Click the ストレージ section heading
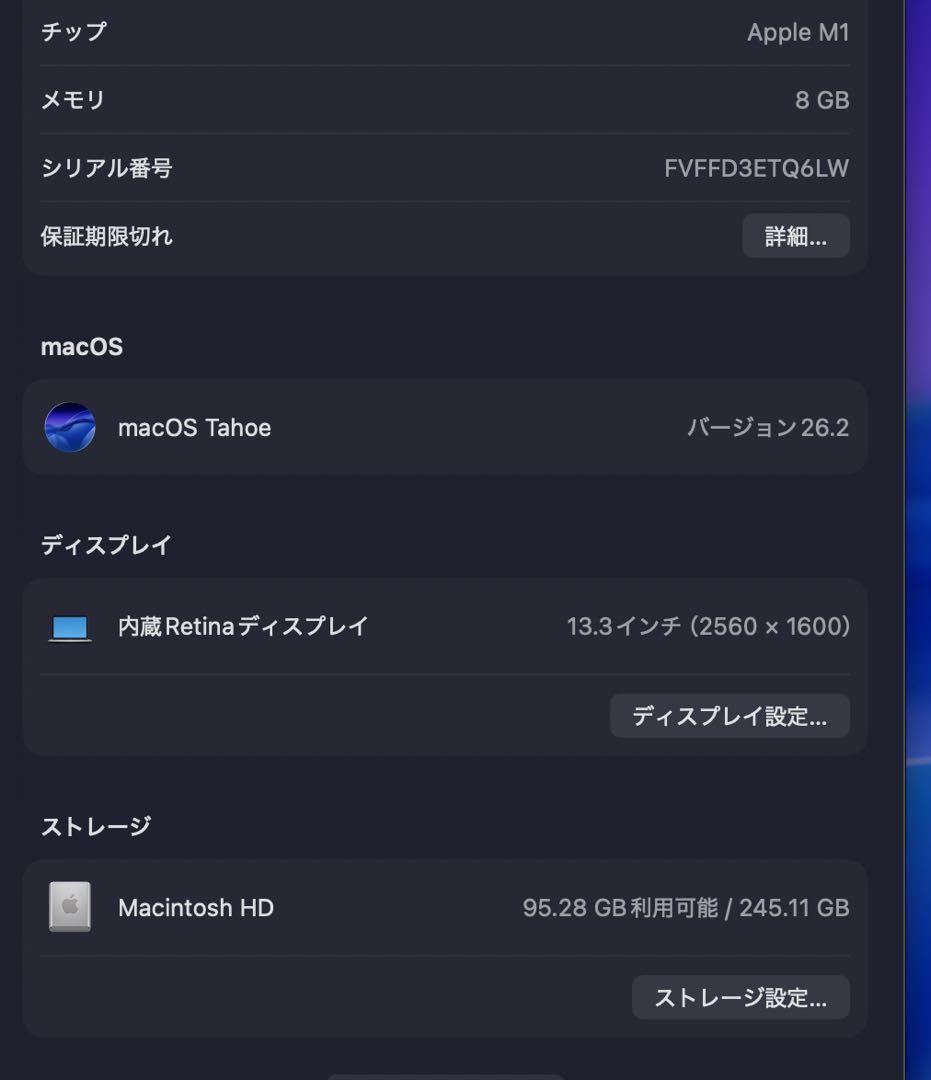 pos(96,826)
